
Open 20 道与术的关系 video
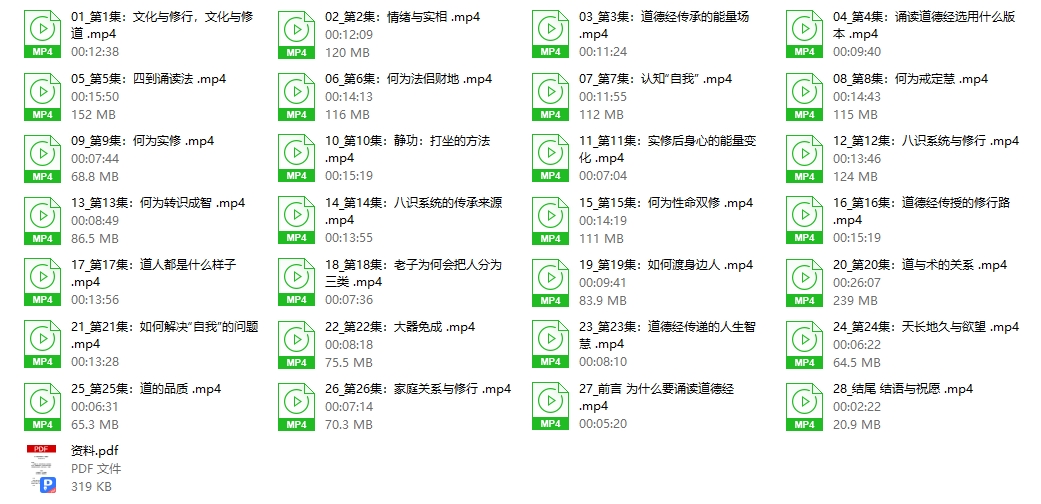pyautogui.click(x=803, y=282)
